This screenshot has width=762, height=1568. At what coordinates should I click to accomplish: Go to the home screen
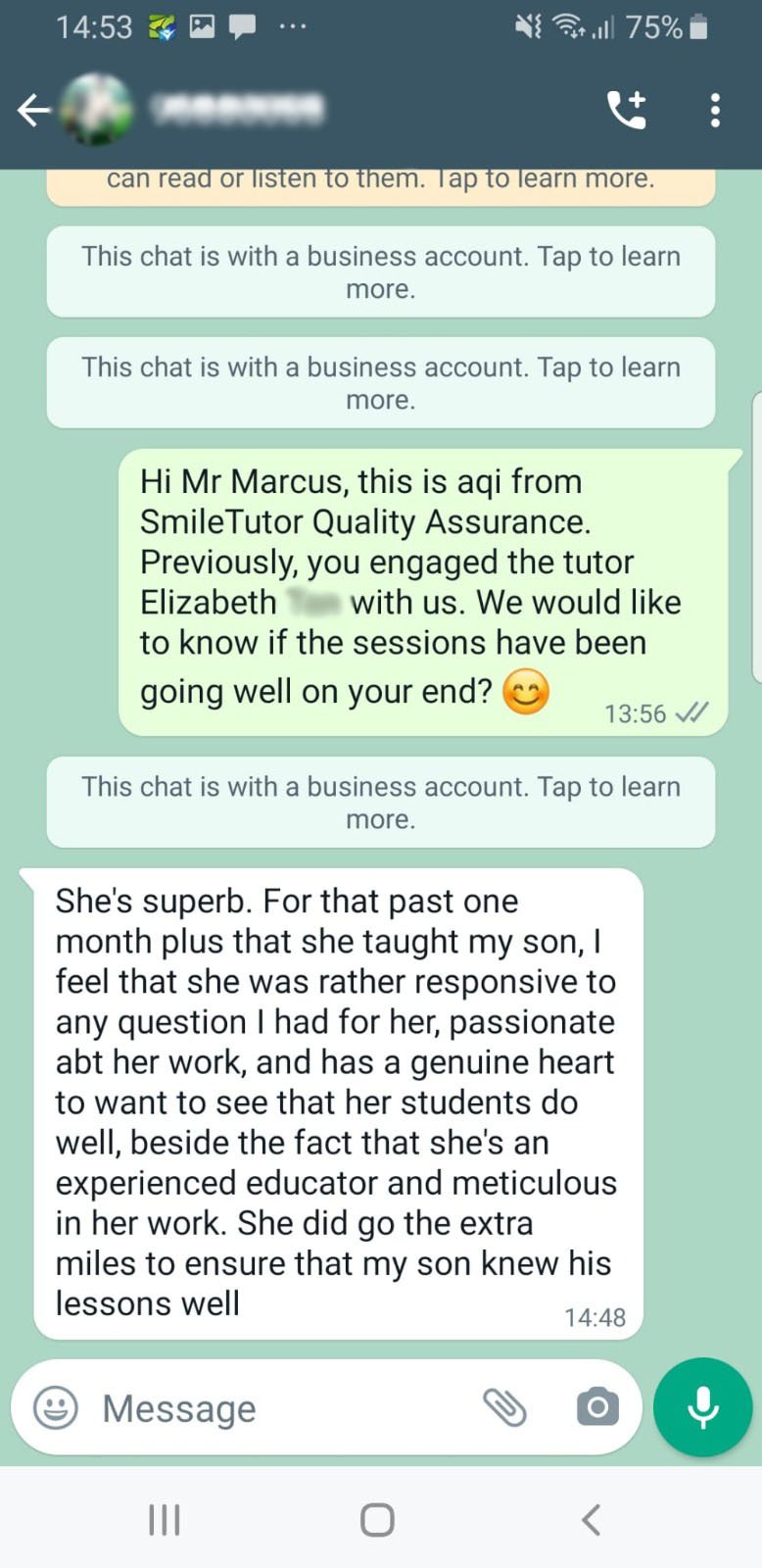click(377, 1520)
